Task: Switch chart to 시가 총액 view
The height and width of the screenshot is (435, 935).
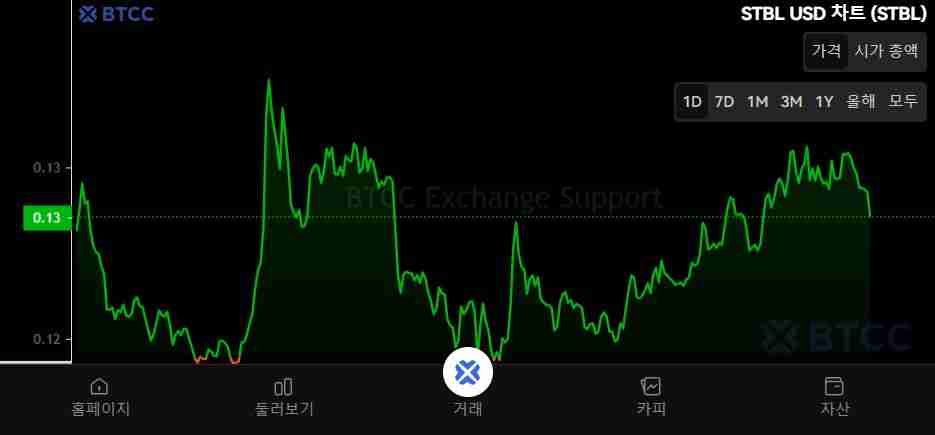Action: [x=885, y=51]
